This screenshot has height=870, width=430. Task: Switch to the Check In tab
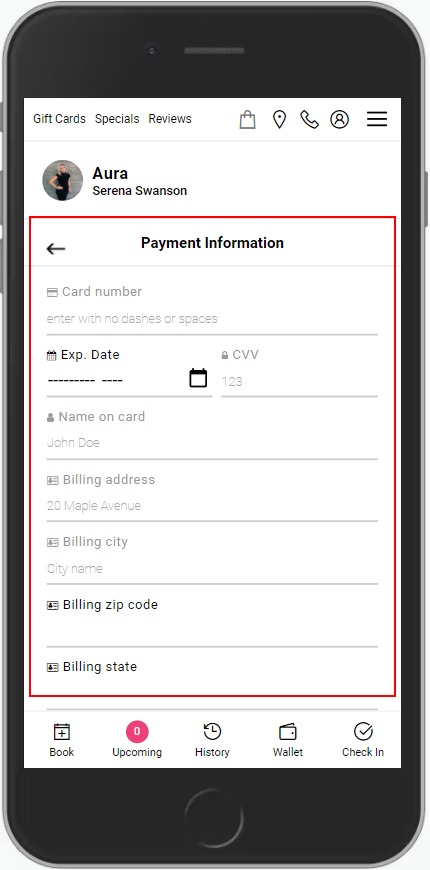(363, 740)
